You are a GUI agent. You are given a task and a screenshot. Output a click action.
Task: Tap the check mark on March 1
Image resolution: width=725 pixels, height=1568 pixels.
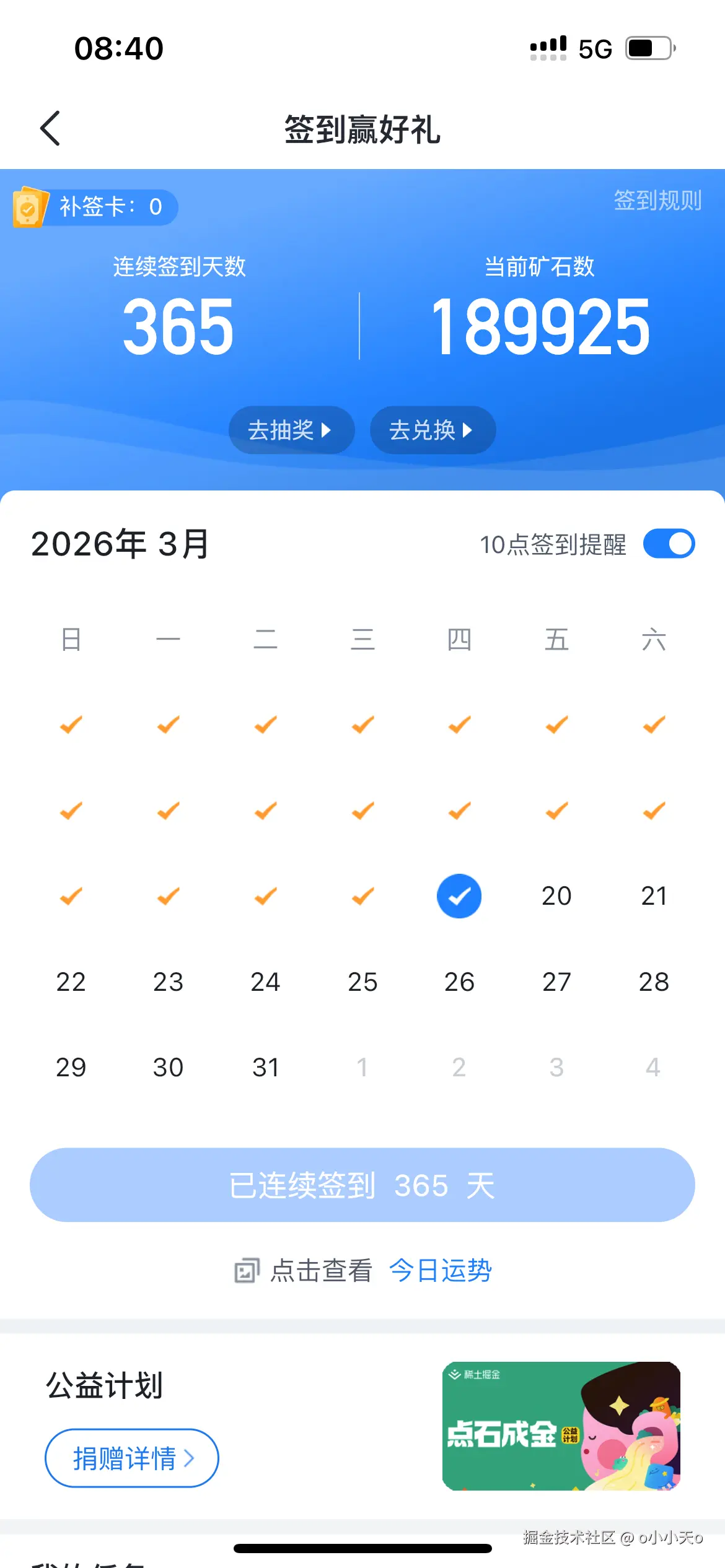tap(71, 725)
